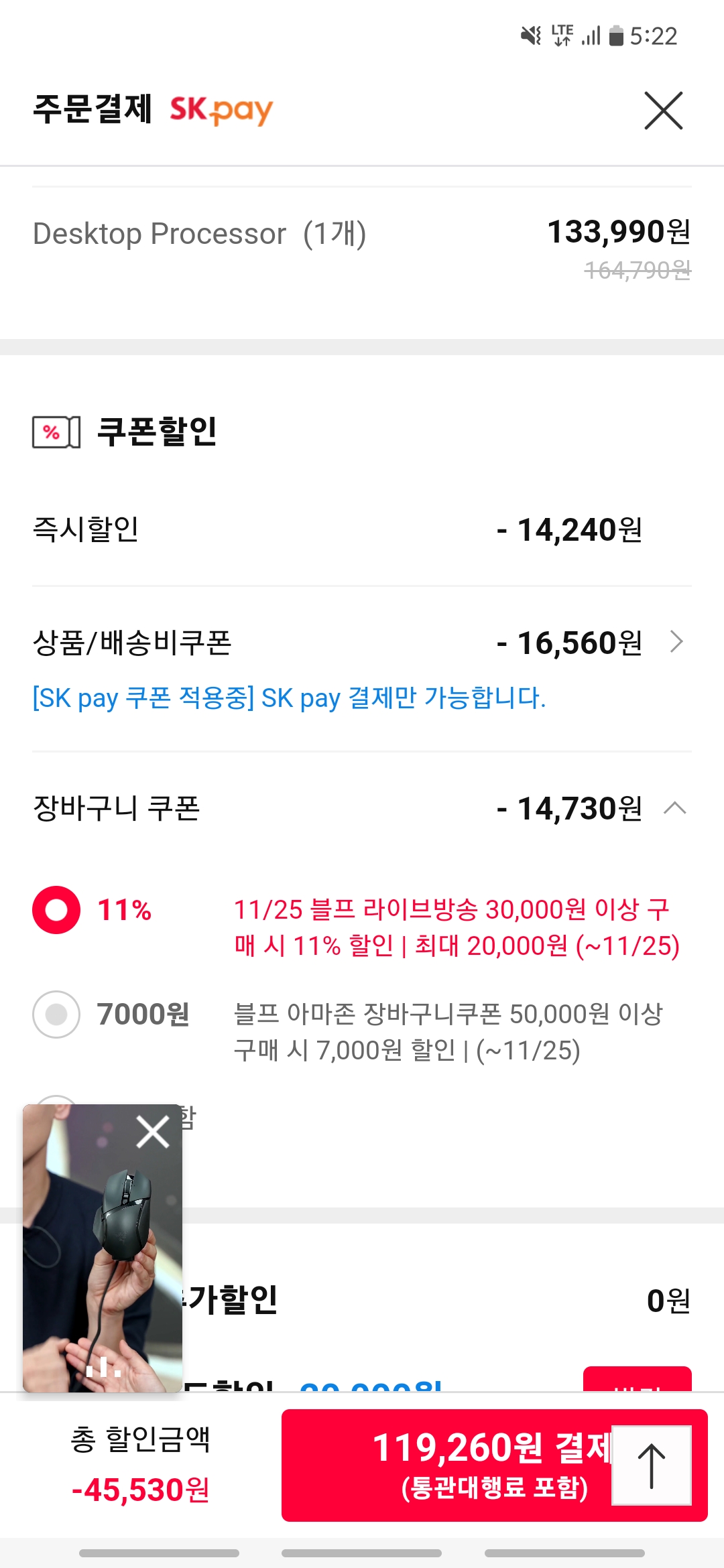Open product/shipping coupon options
724x1568 pixels.
click(676, 642)
